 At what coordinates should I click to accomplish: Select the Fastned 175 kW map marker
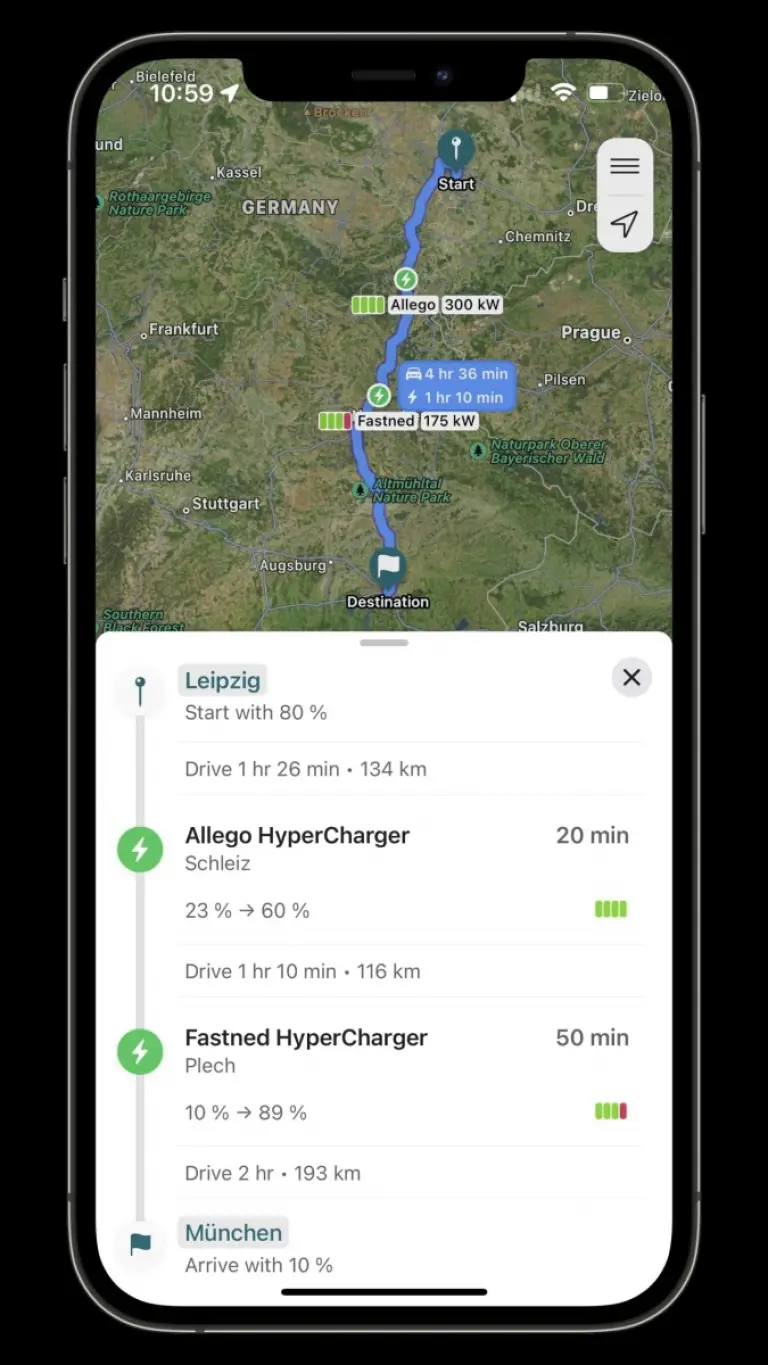[x=379, y=396]
